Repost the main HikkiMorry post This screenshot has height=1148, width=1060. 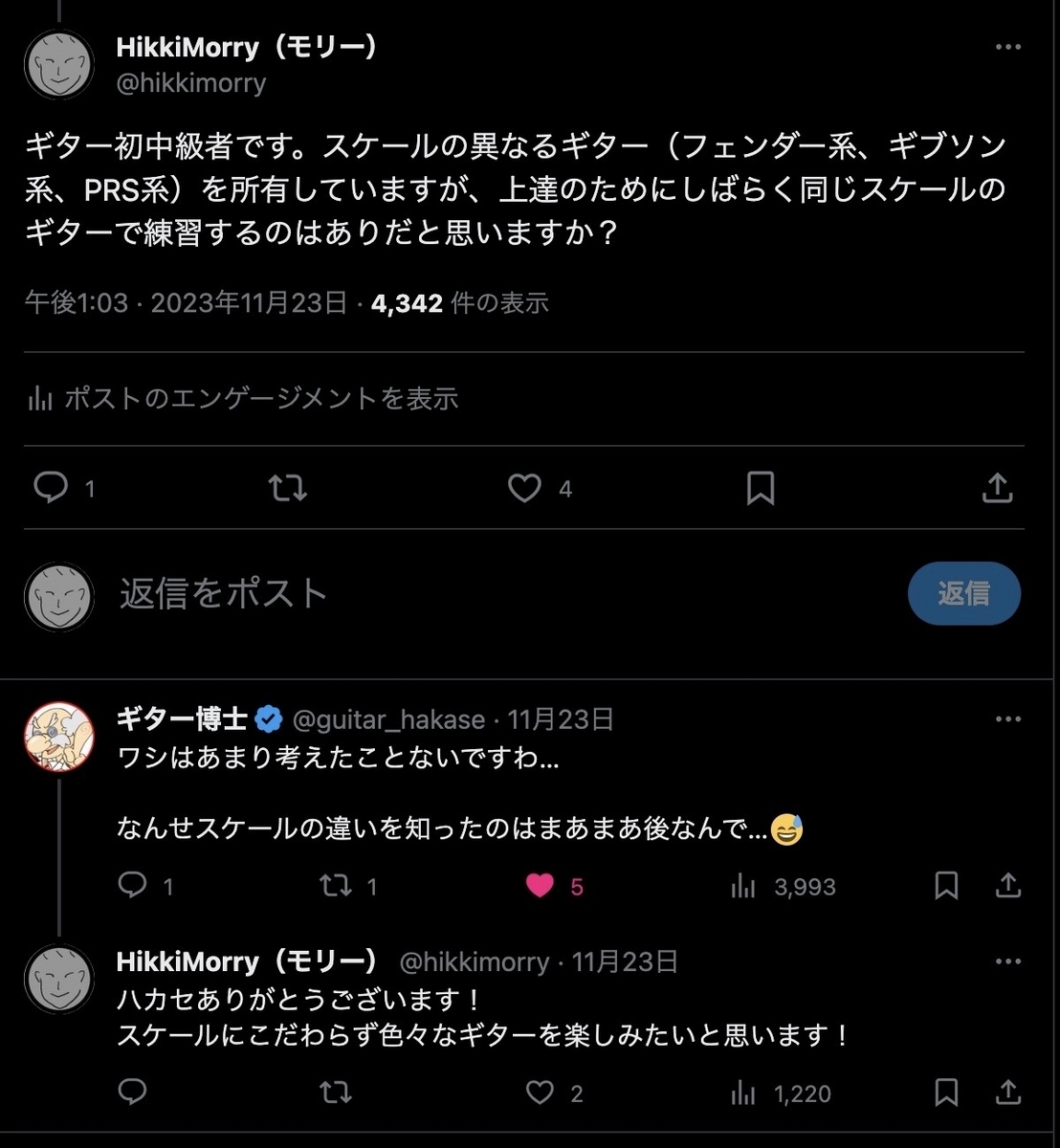[287, 488]
